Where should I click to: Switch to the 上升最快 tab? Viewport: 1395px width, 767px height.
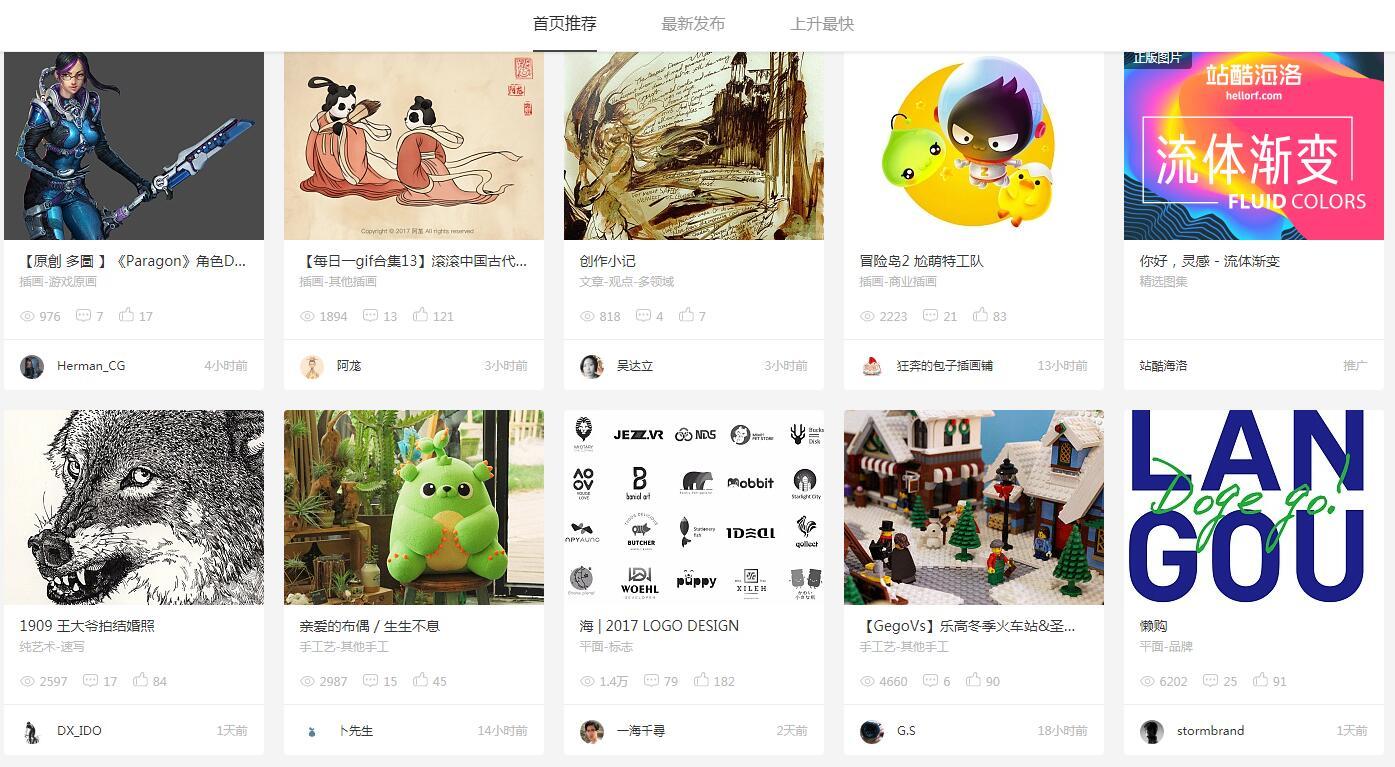pyautogui.click(x=822, y=24)
